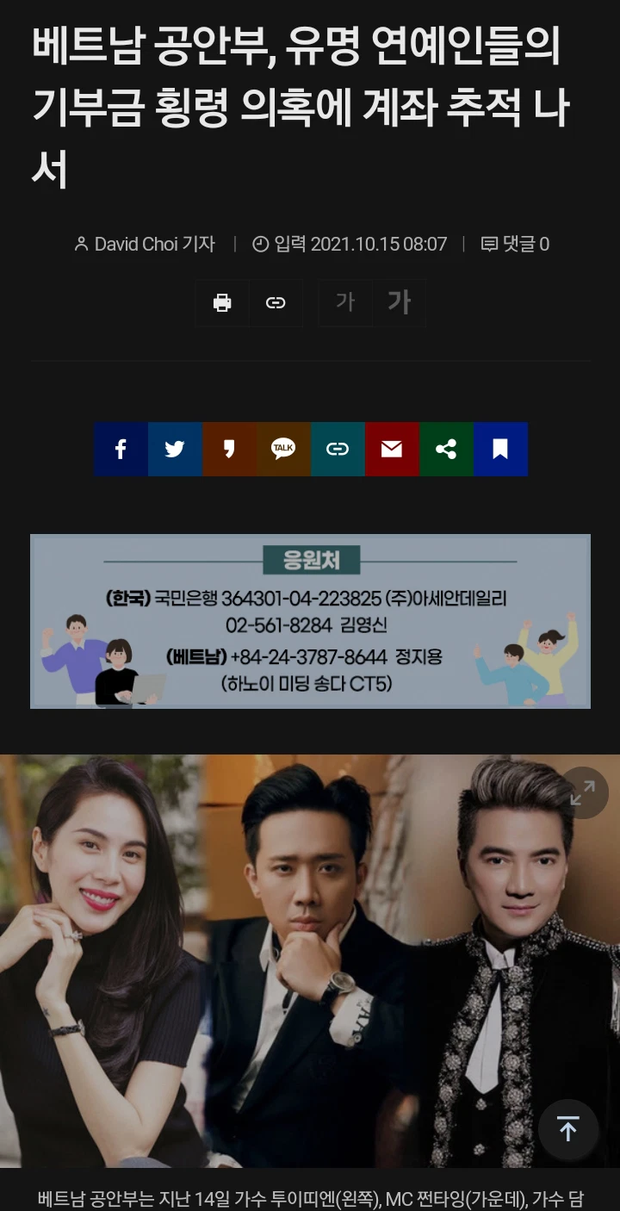Increase the article font size
620x1211 pixels.
[398, 303]
